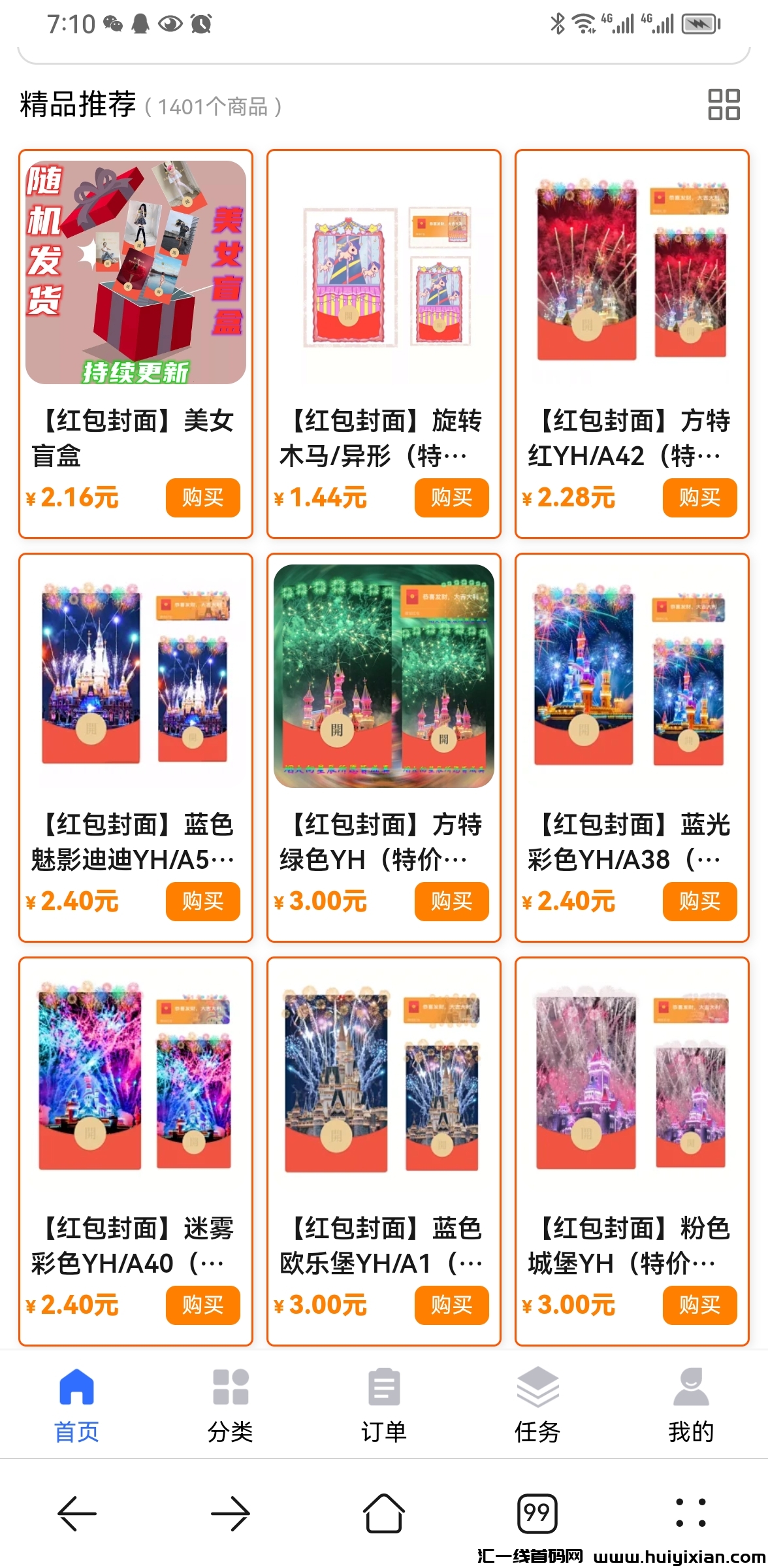Open the 蓝色魅影迪迪YH/A5 product card

[136, 719]
